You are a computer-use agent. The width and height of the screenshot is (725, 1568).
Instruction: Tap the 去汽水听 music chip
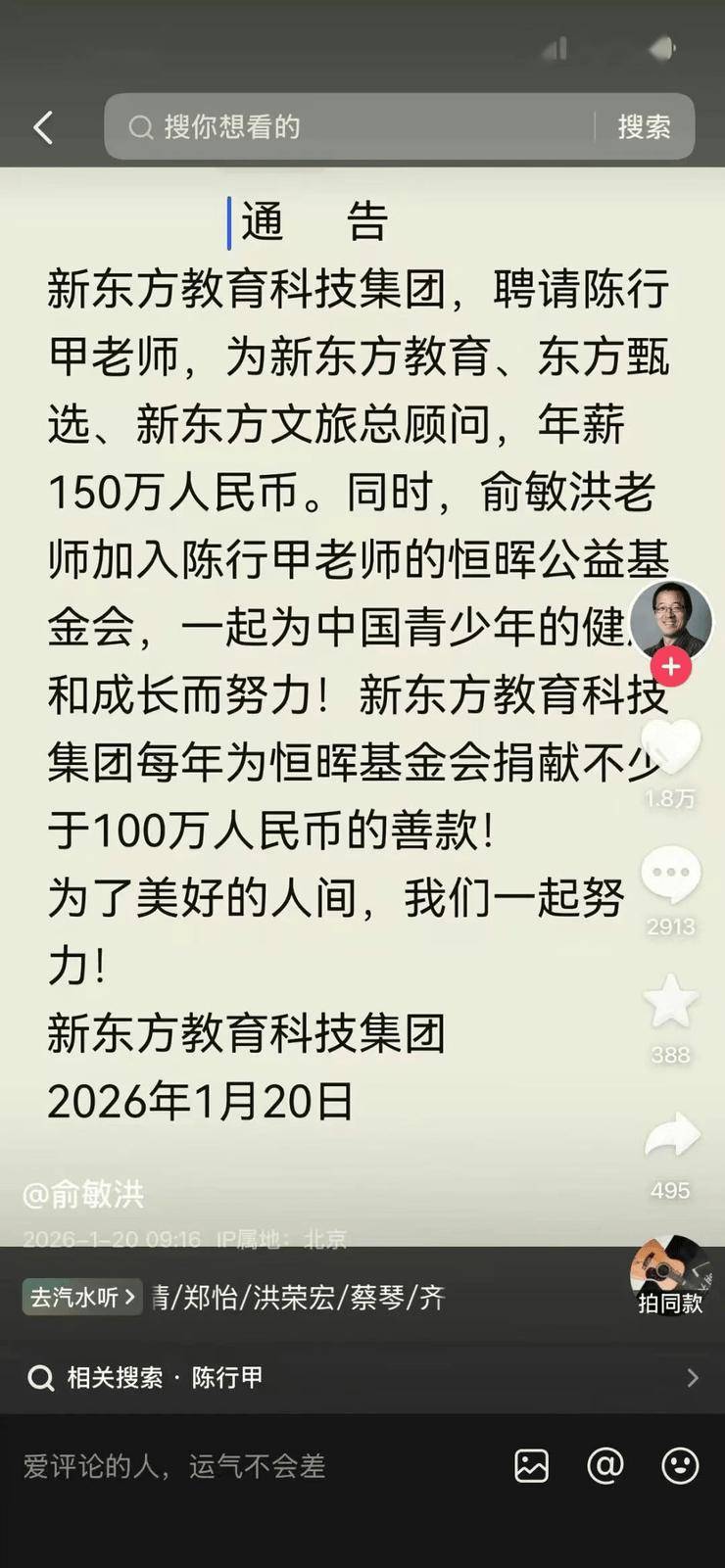(82, 1297)
